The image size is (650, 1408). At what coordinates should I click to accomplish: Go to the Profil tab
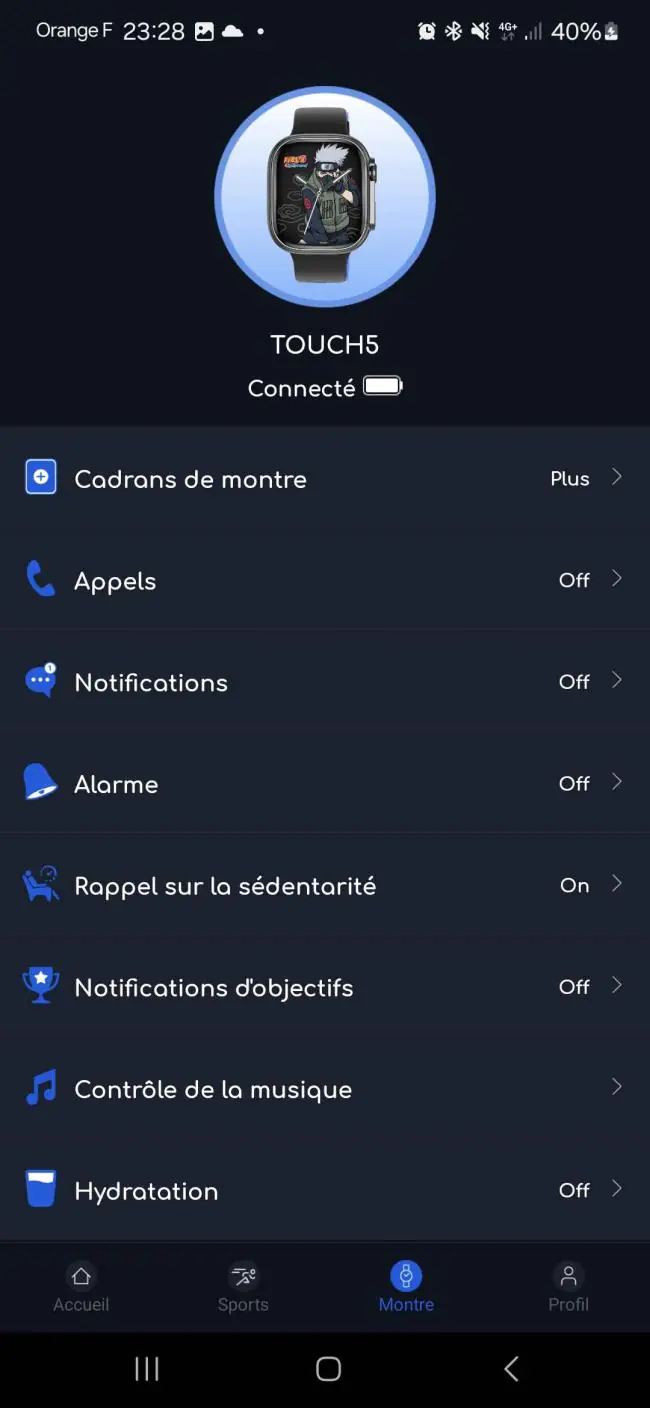click(568, 1288)
